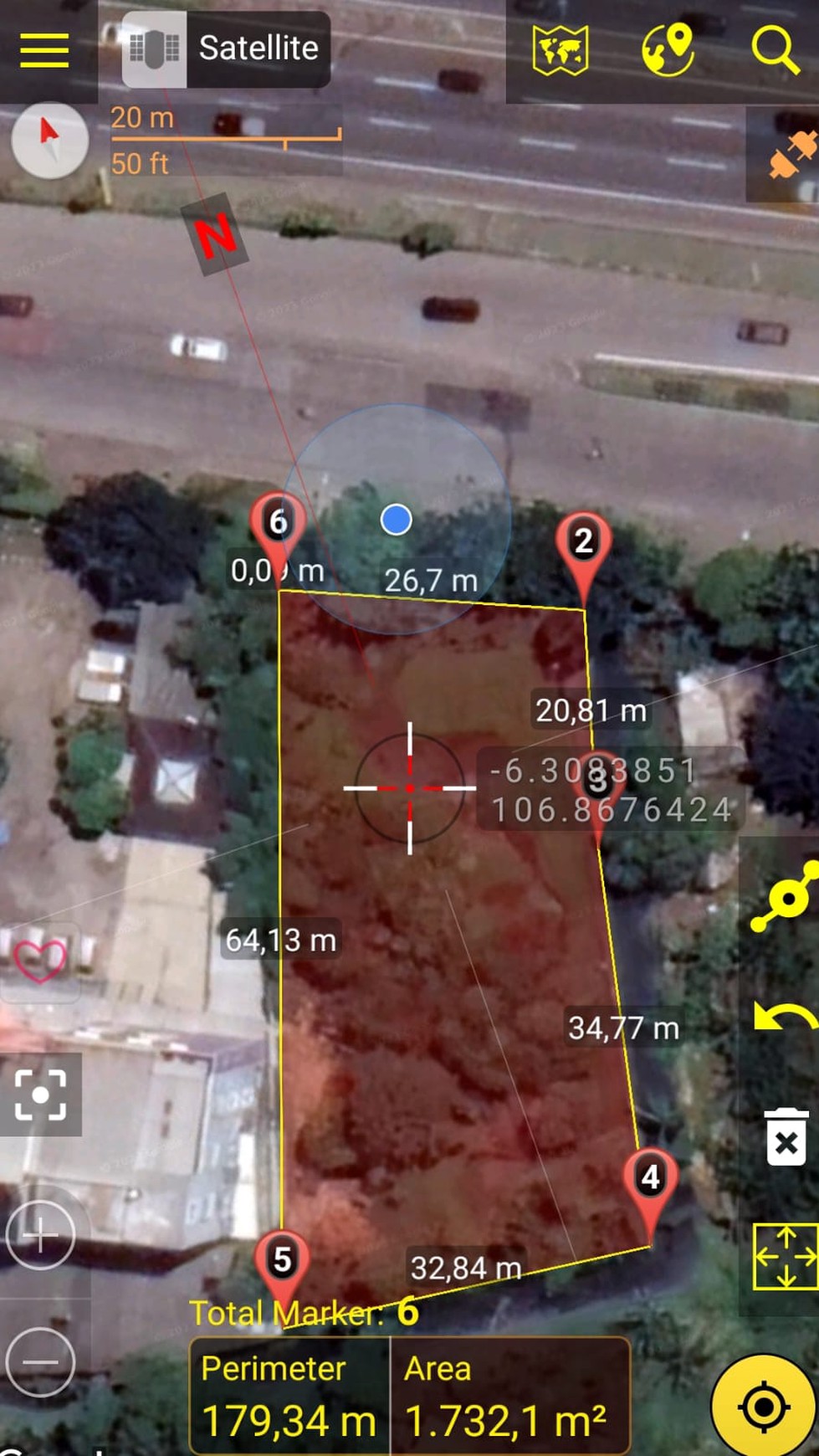Delete markers with the trash icon

786,1138
